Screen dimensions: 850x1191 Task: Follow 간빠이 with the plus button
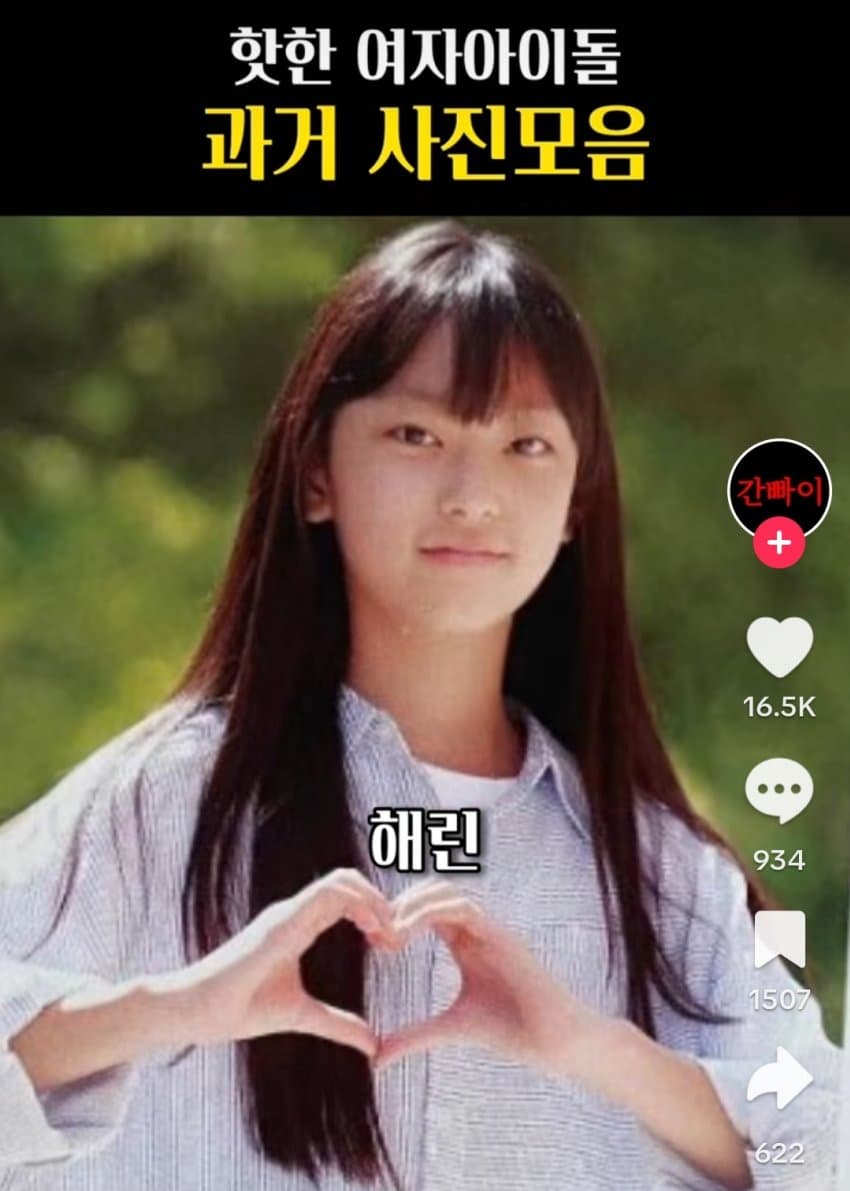[x=780, y=544]
